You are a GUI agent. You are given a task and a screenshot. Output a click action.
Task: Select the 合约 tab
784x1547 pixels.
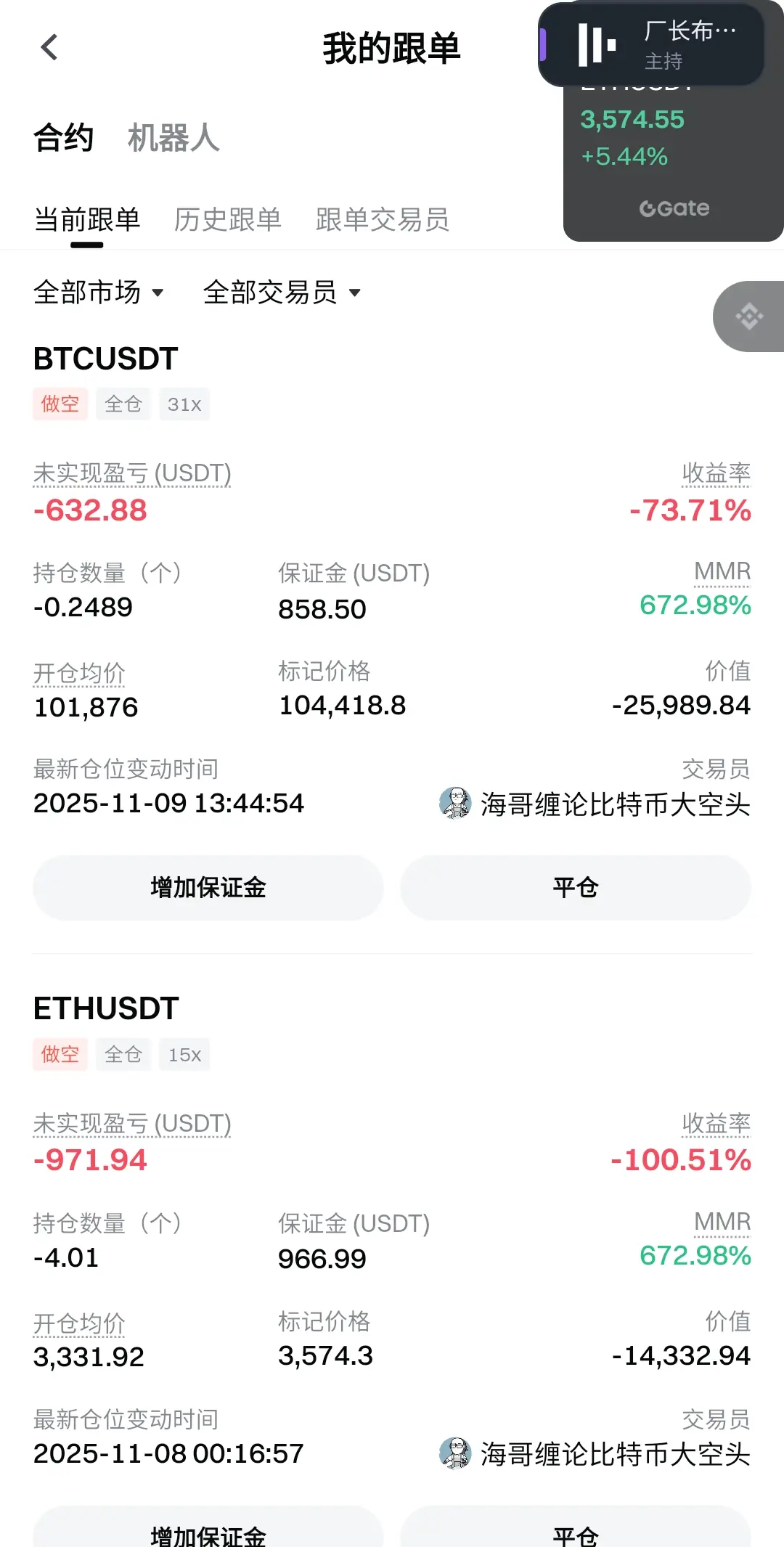tap(64, 138)
